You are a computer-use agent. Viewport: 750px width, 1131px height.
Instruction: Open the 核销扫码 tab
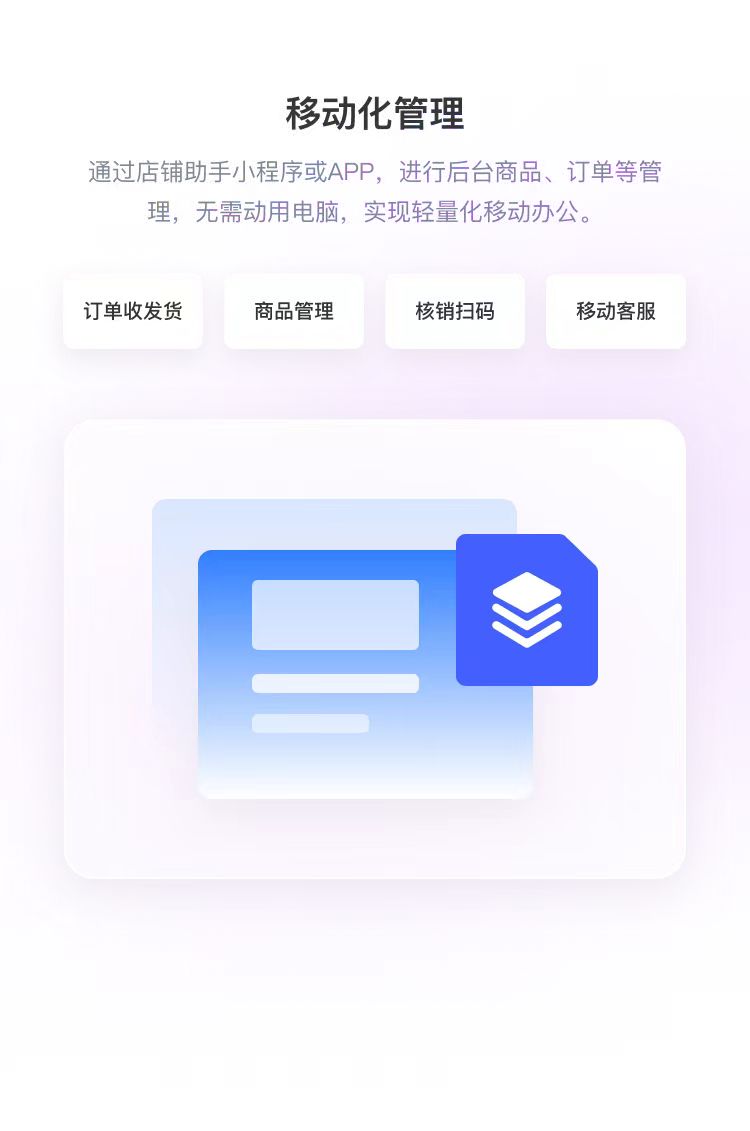coord(455,311)
